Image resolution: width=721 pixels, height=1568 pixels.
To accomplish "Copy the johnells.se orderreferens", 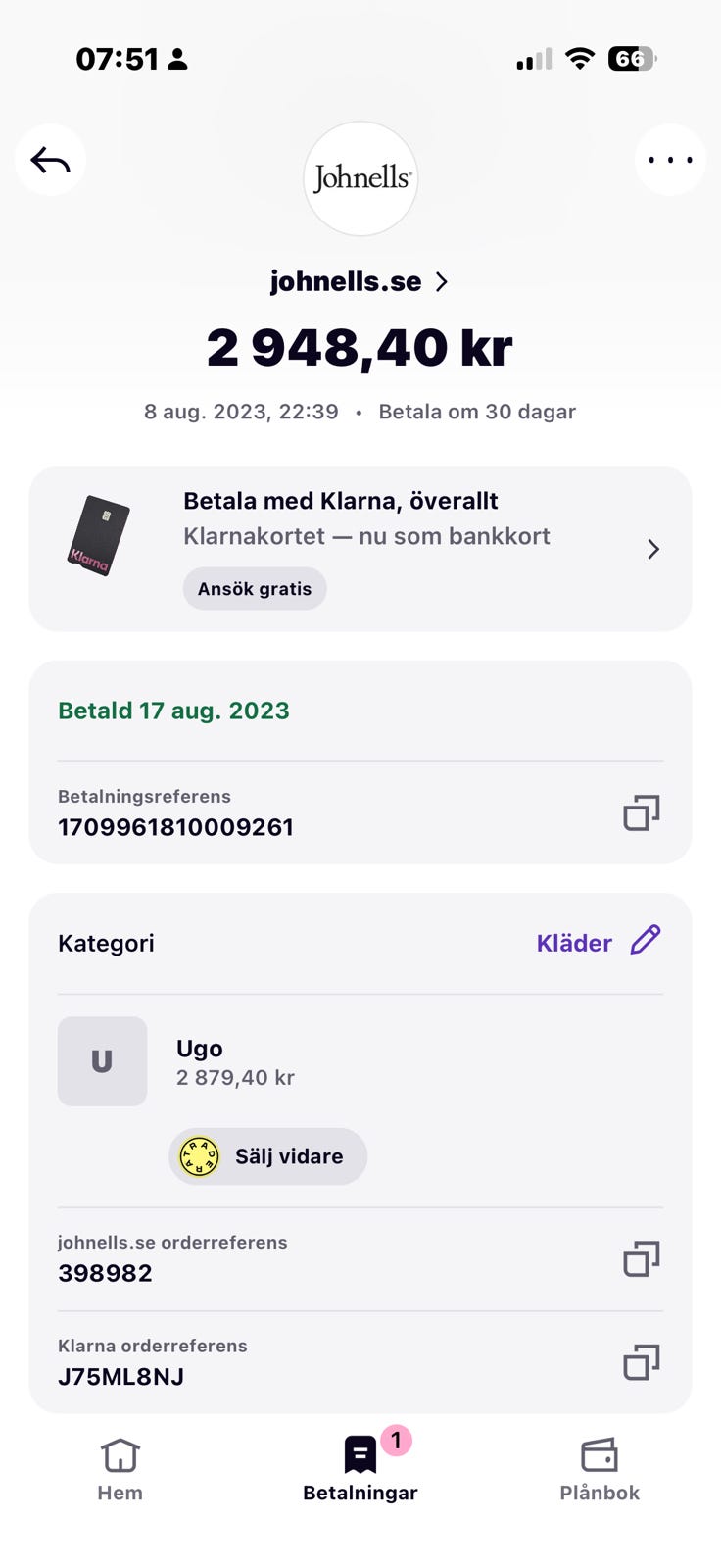I will point(642,1259).
